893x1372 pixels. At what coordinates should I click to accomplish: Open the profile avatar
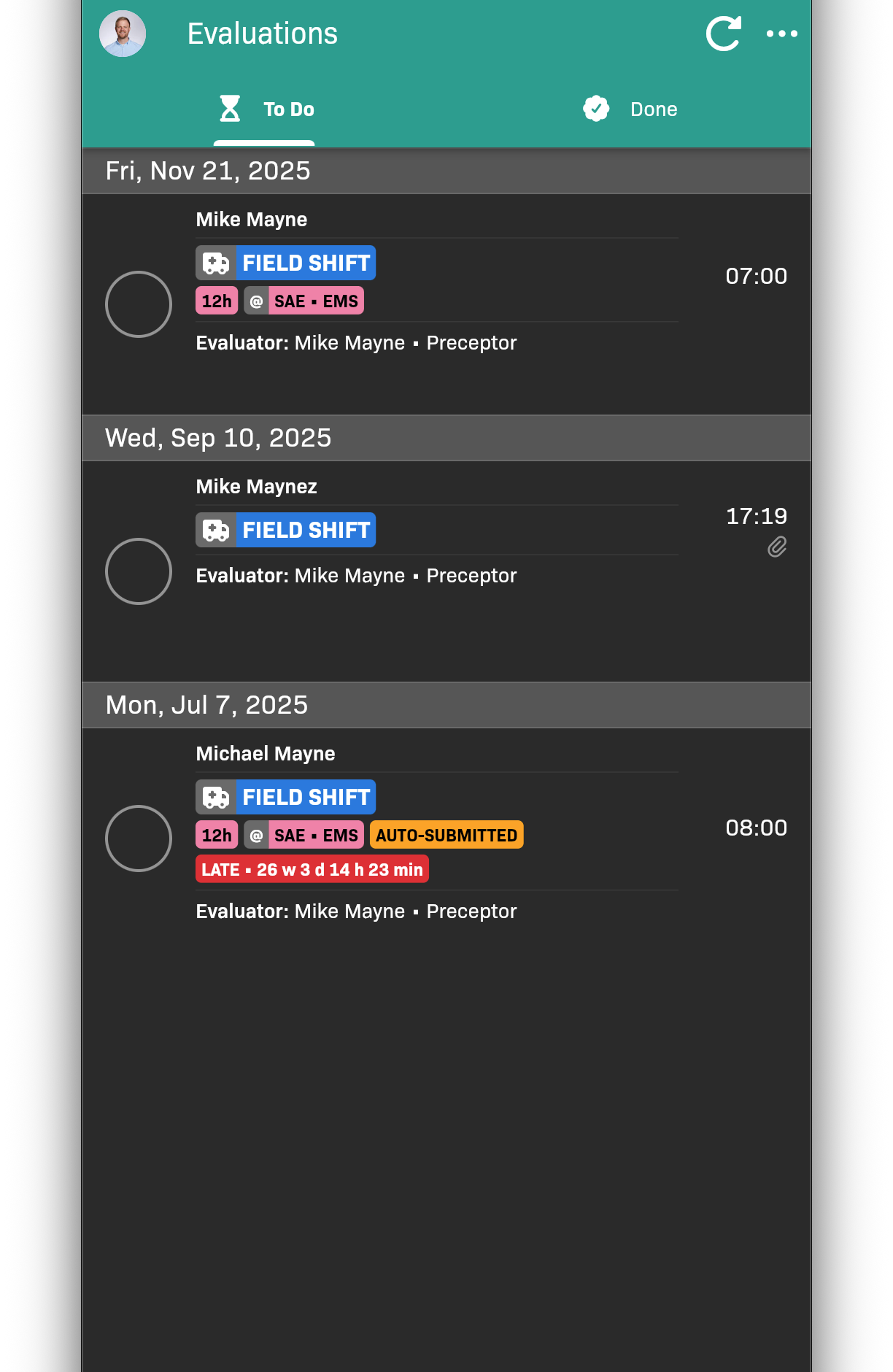pyautogui.click(x=123, y=34)
